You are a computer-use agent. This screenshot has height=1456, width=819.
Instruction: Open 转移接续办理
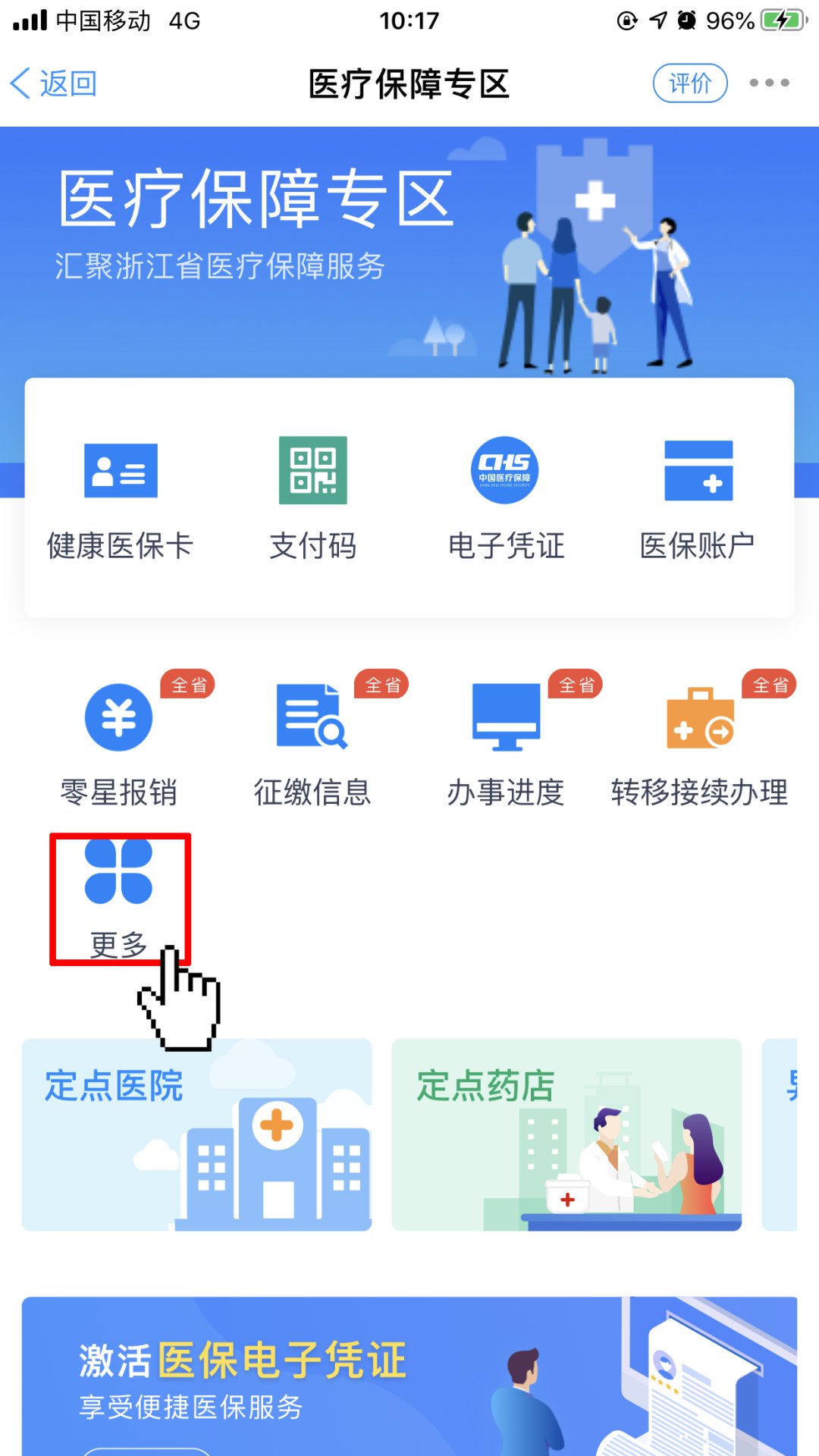click(699, 745)
